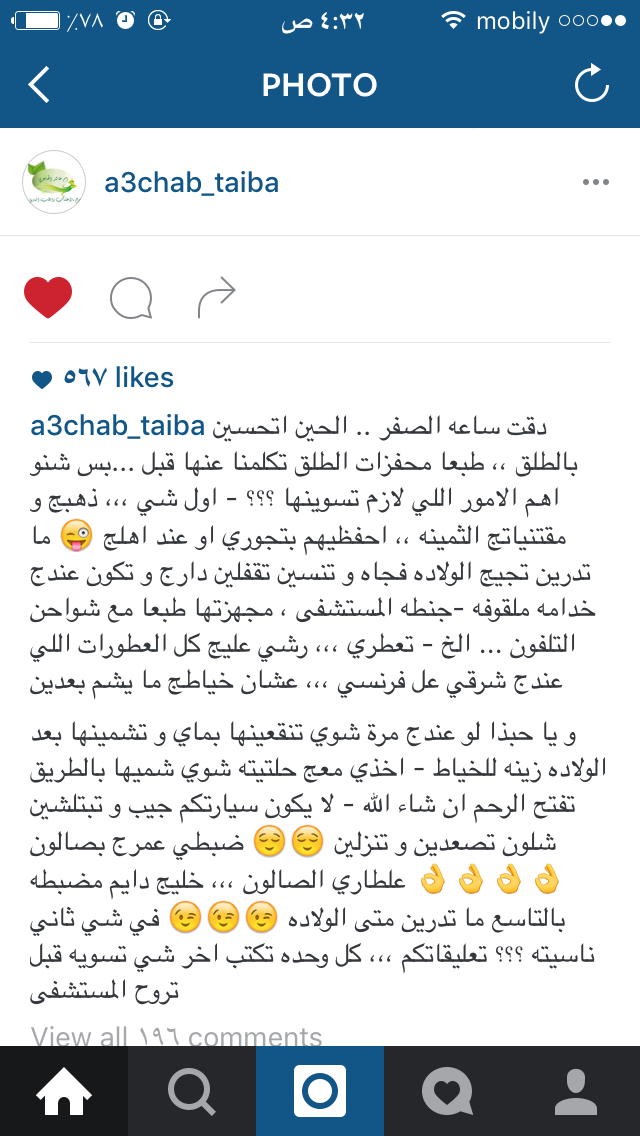Open the Search and explore tab

click(192, 1091)
